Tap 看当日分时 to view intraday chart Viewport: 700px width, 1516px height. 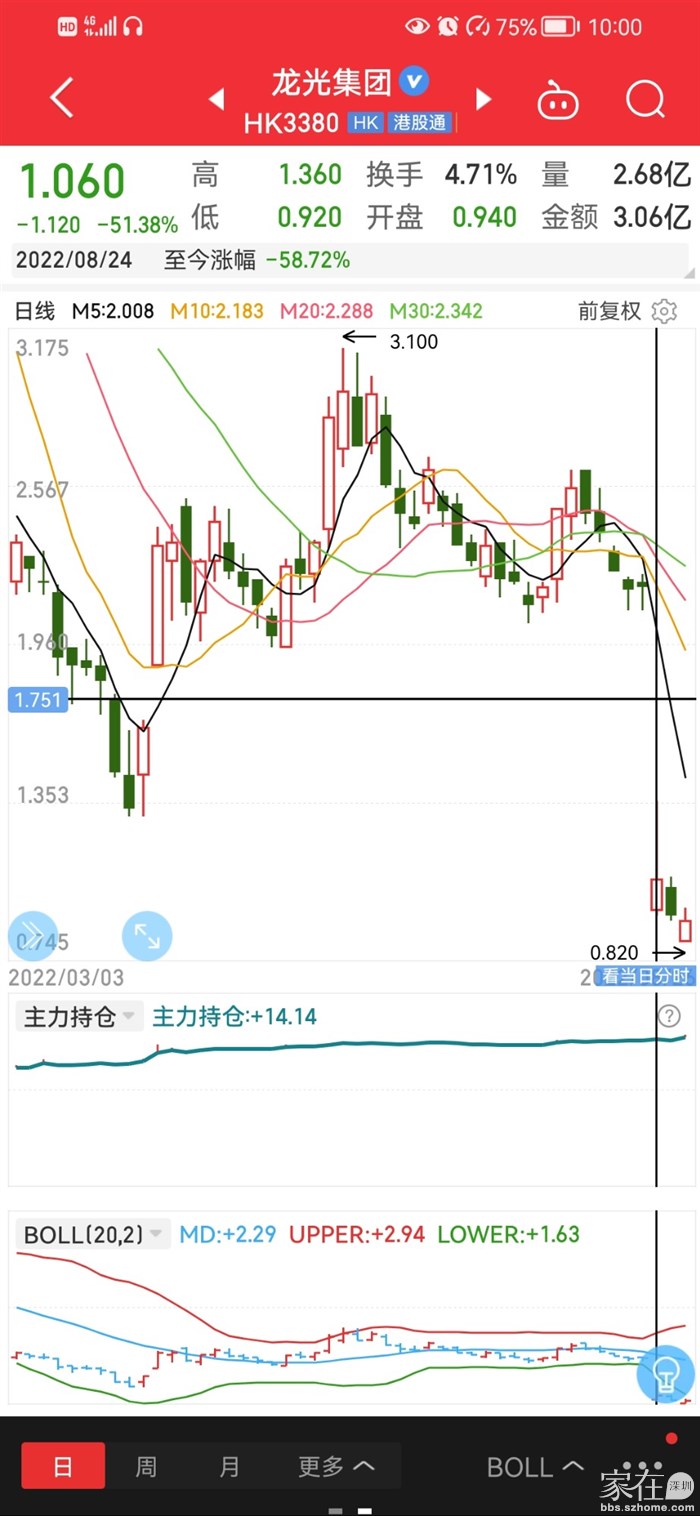(x=645, y=977)
